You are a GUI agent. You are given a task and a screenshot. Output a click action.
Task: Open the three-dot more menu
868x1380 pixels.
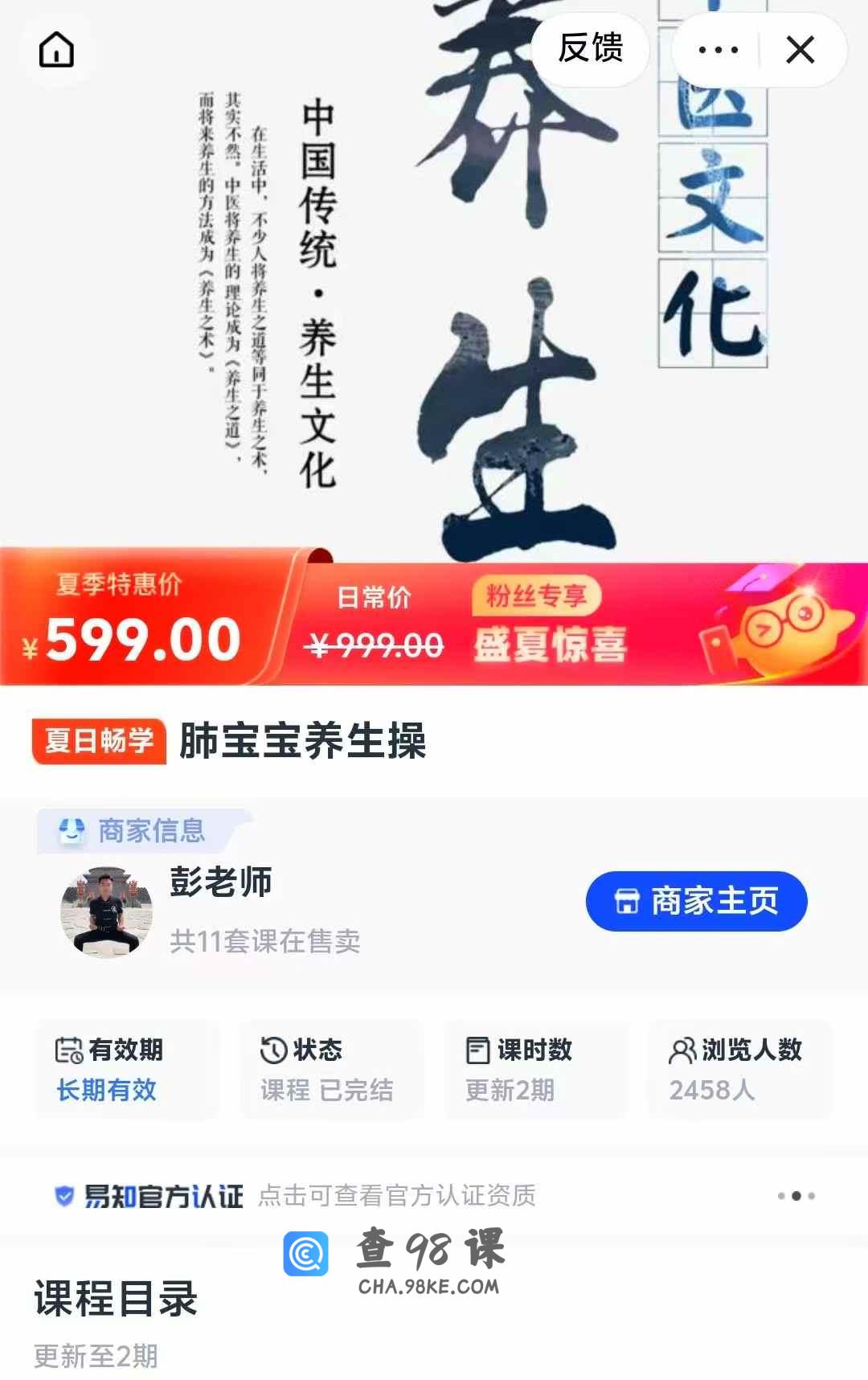[x=718, y=50]
